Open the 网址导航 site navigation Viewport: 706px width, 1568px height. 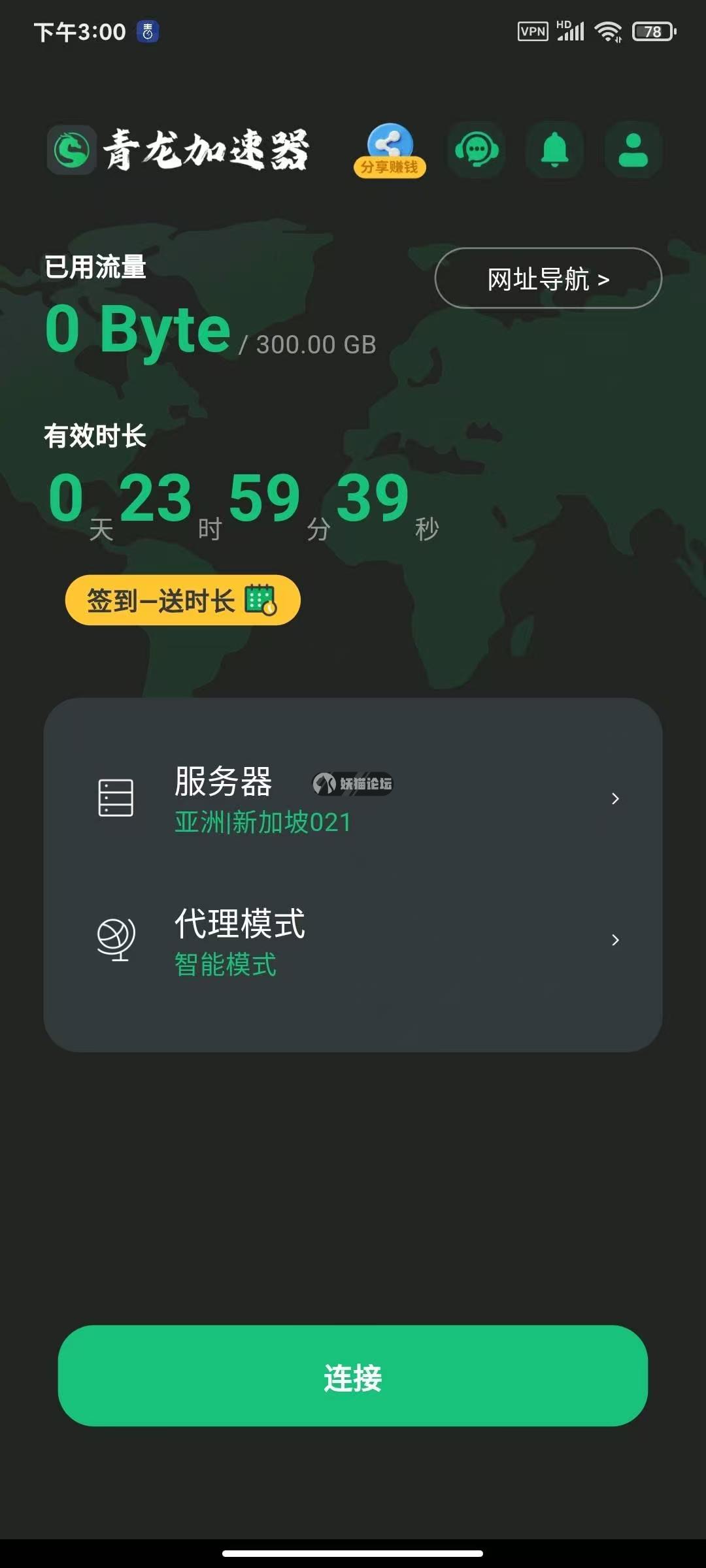coord(548,278)
